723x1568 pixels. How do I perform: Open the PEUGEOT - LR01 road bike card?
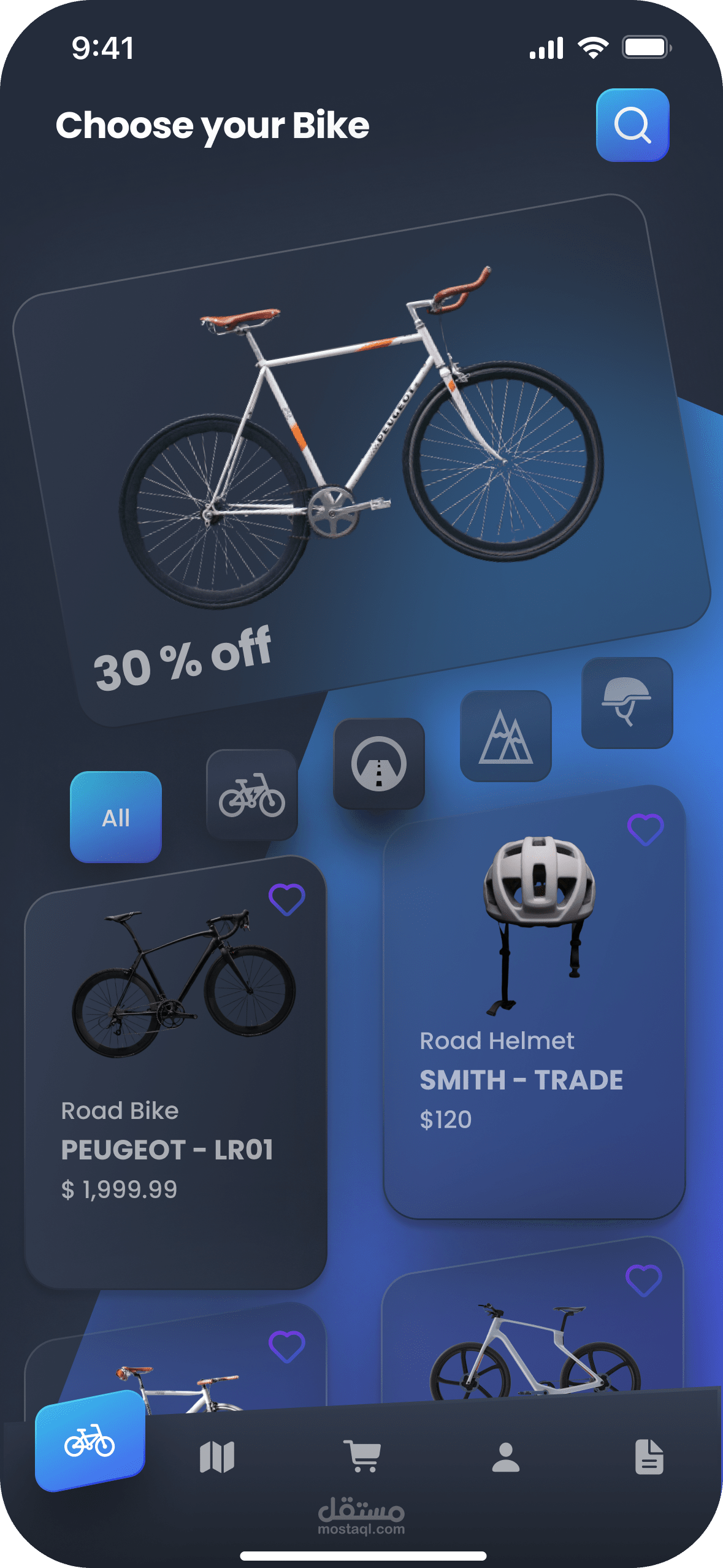click(x=175, y=1074)
